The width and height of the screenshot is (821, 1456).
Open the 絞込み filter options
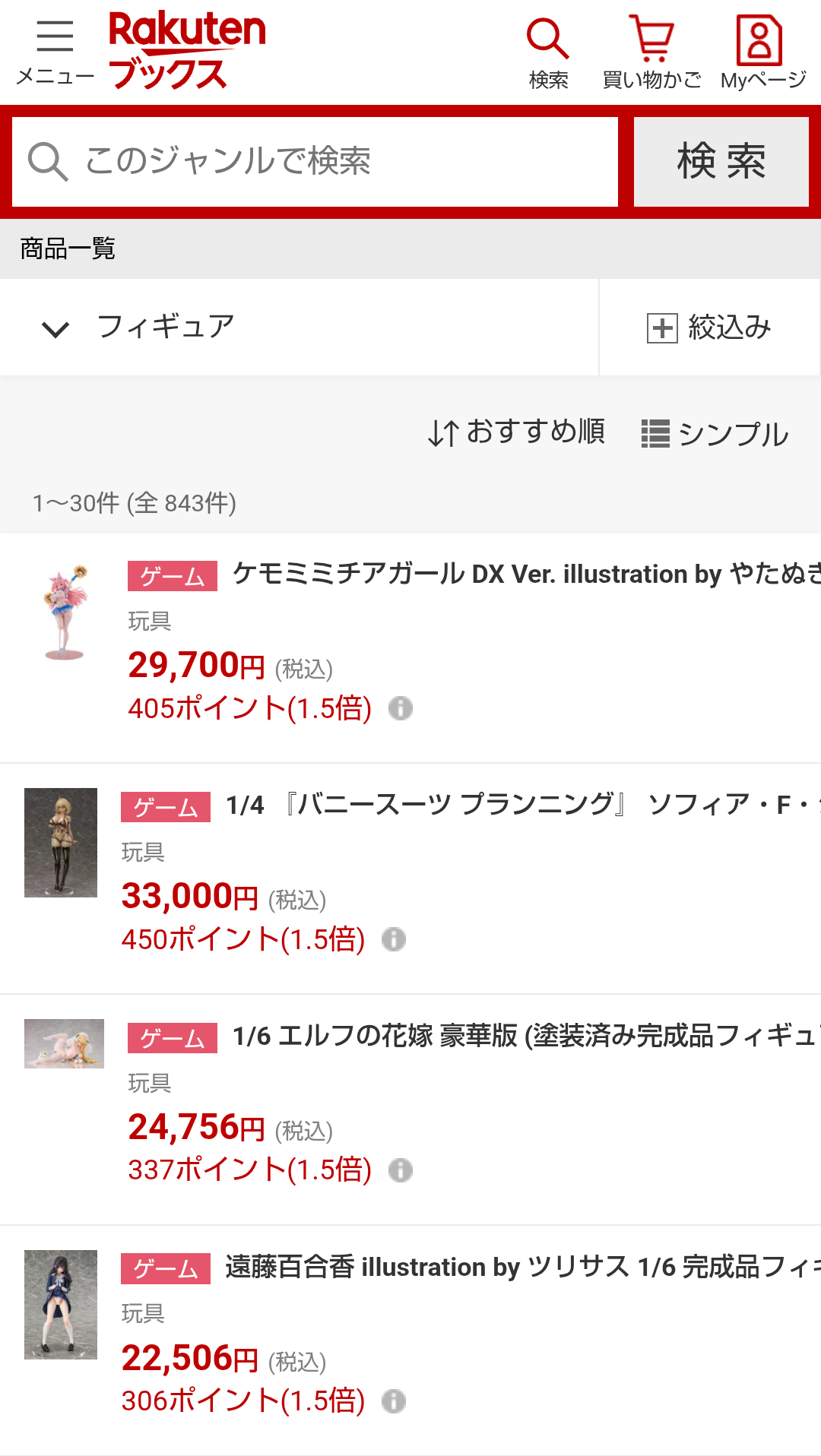click(709, 328)
